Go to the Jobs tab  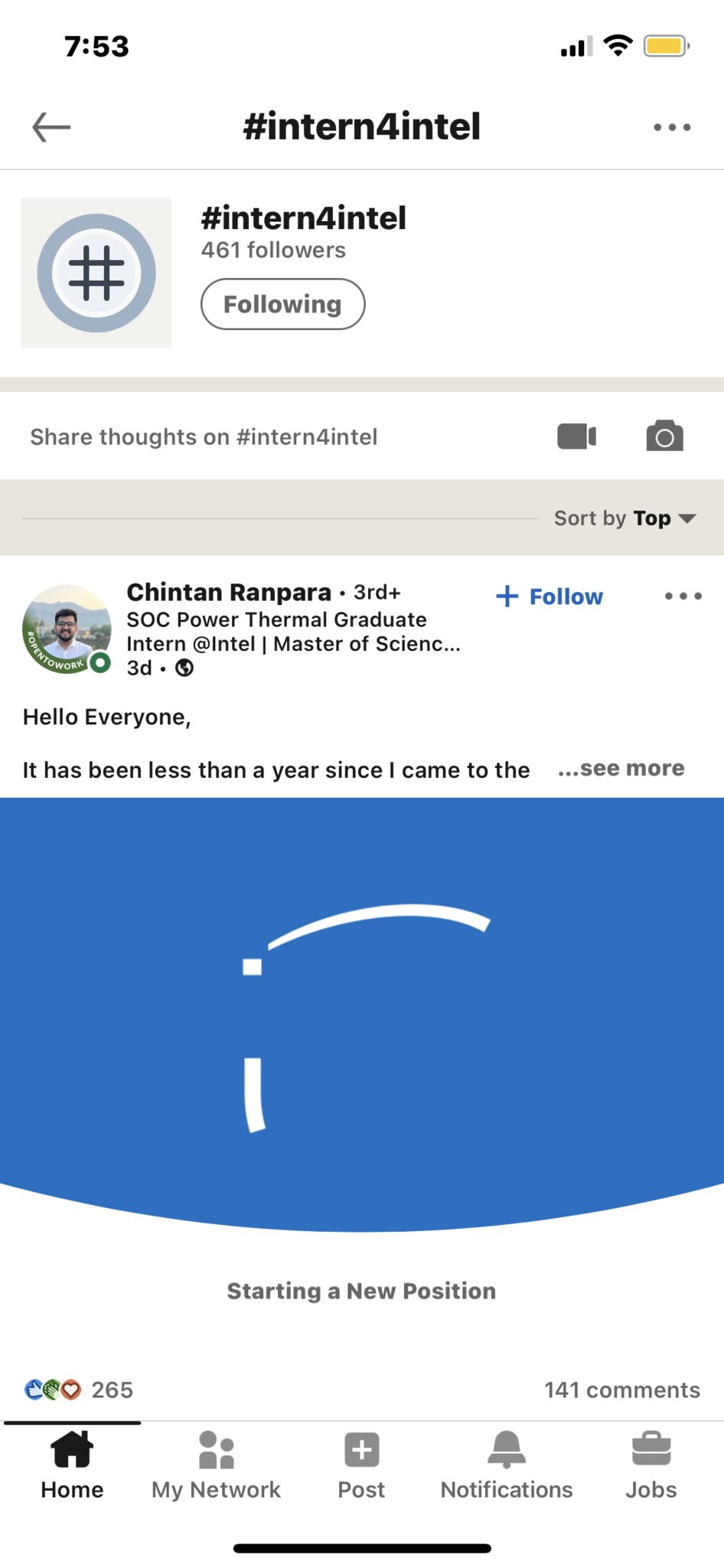651,1466
